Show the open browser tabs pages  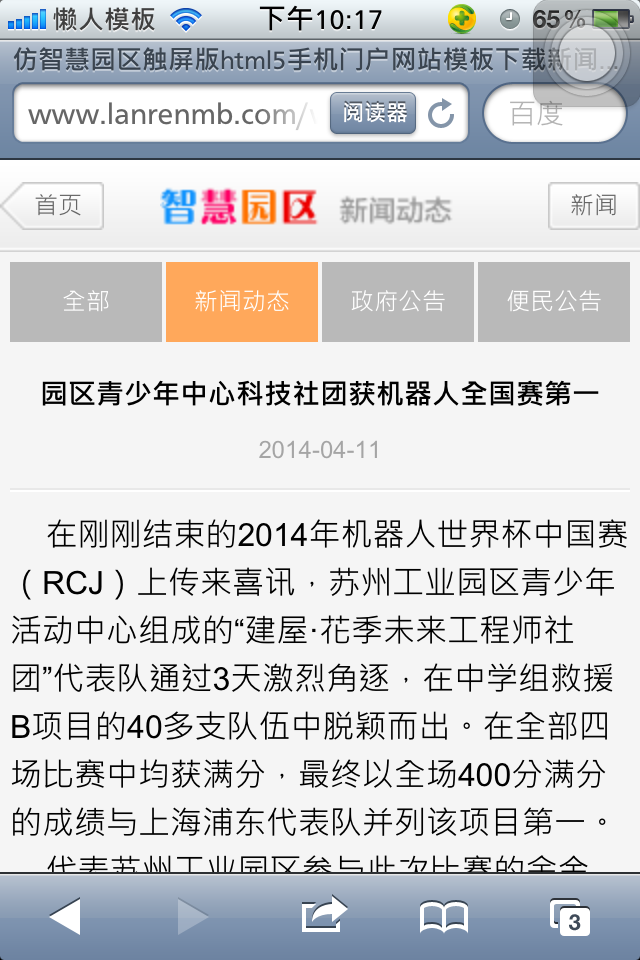pyautogui.click(x=569, y=916)
